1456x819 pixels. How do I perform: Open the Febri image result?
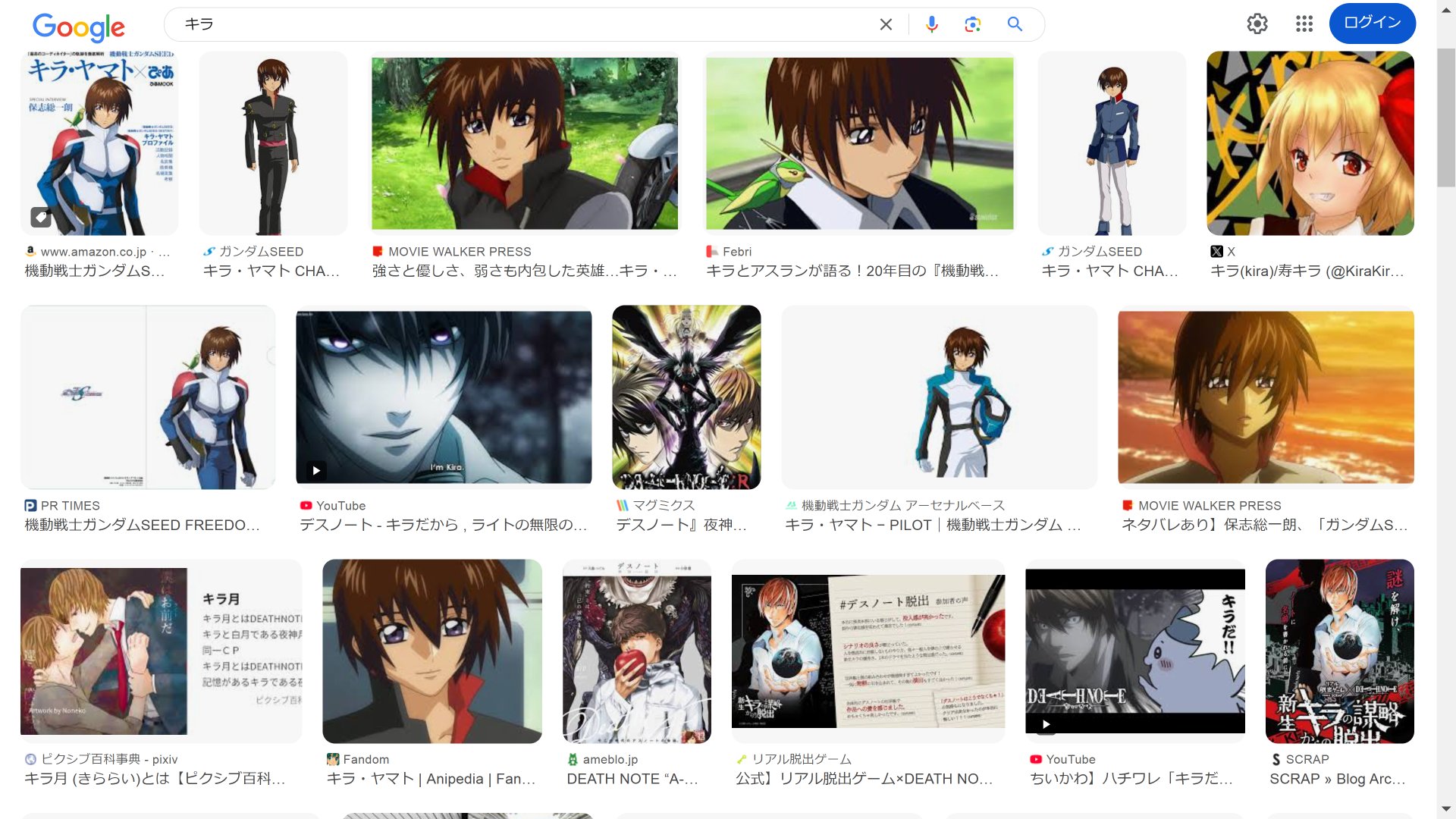click(x=859, y=143)
